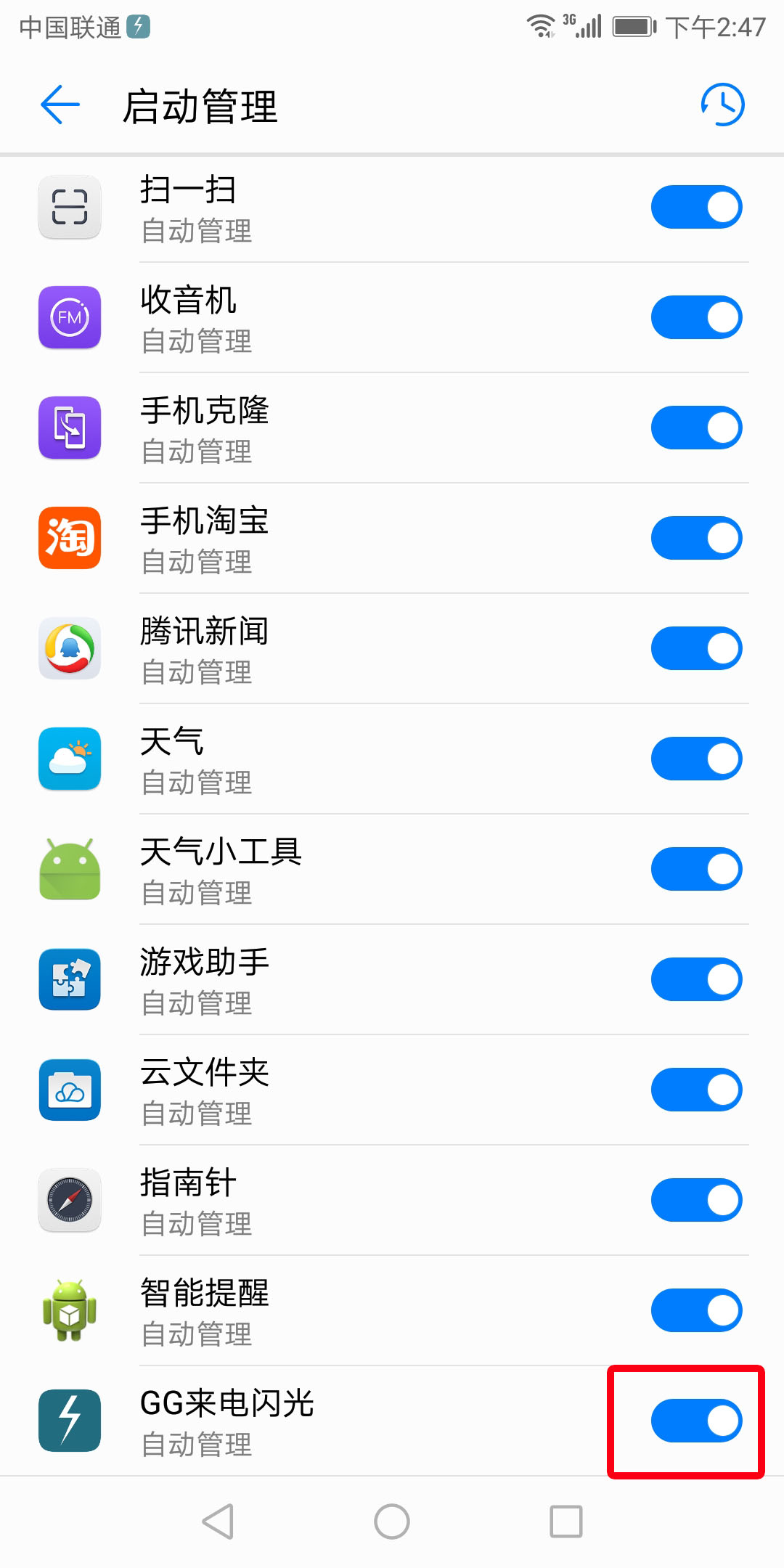
Task: Go back from 启动管理
Action: 60,105
